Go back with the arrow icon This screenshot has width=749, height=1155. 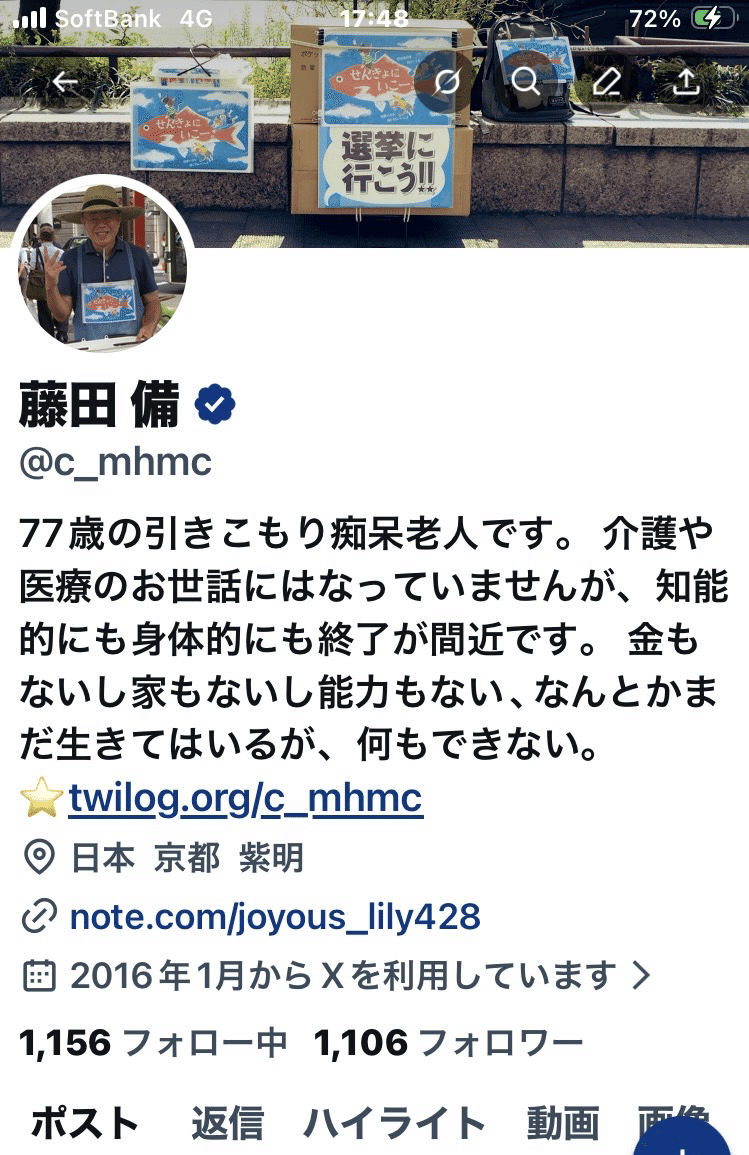click(x=66, y=82)
